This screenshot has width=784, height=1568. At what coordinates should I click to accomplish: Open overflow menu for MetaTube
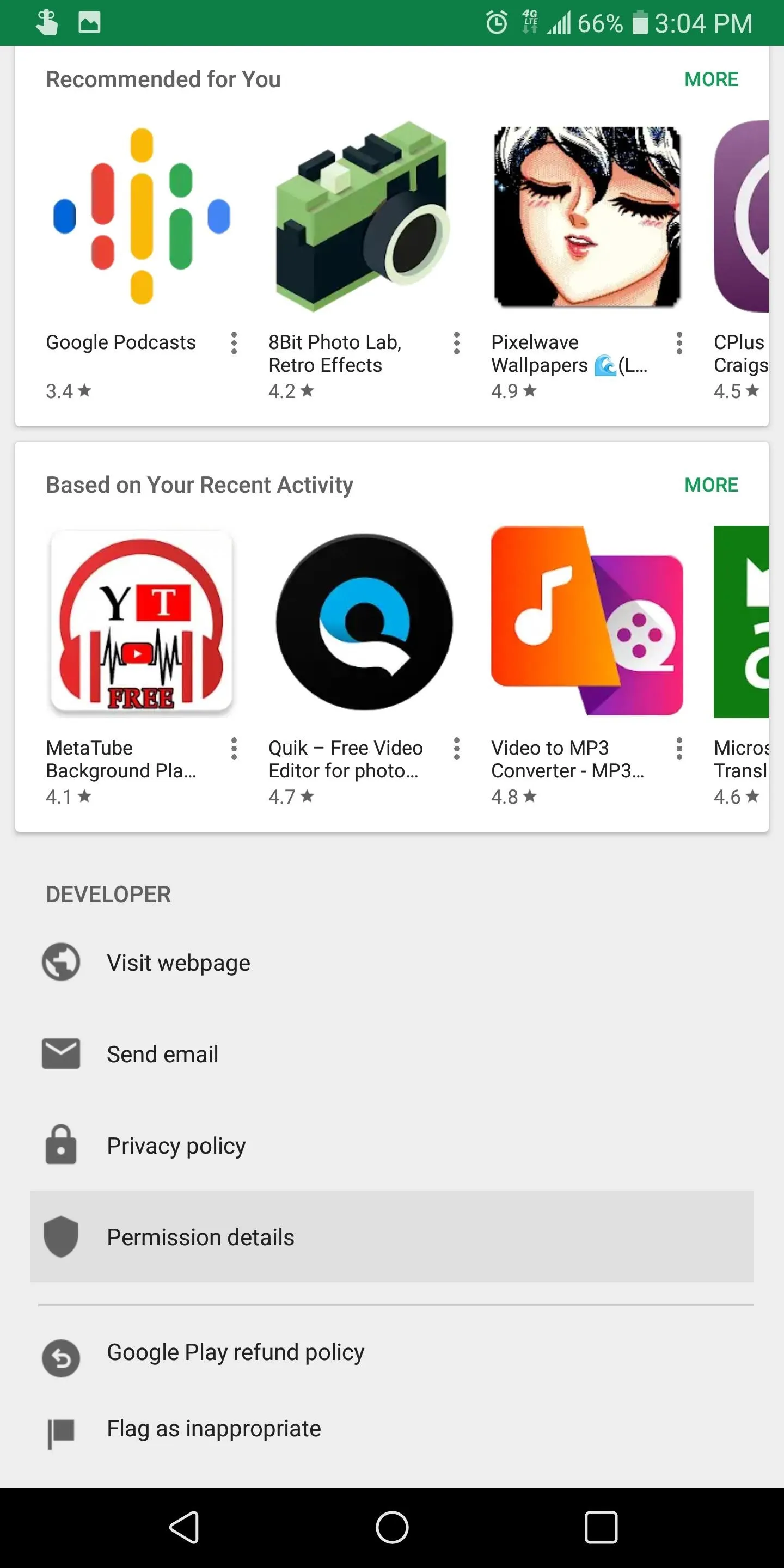[x=234, y=749]
